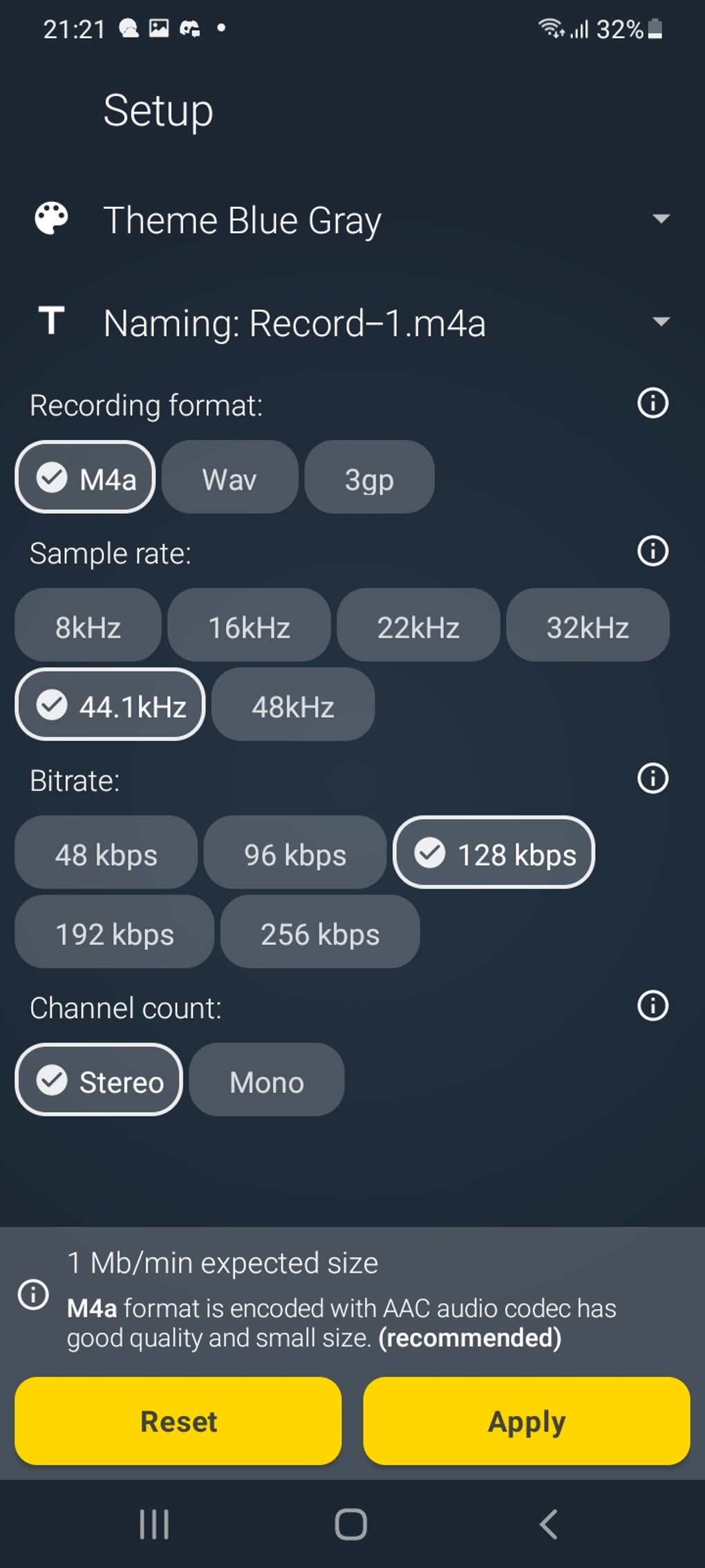
Task: Open Bitrate info tooltip
Action: [650, 778]
